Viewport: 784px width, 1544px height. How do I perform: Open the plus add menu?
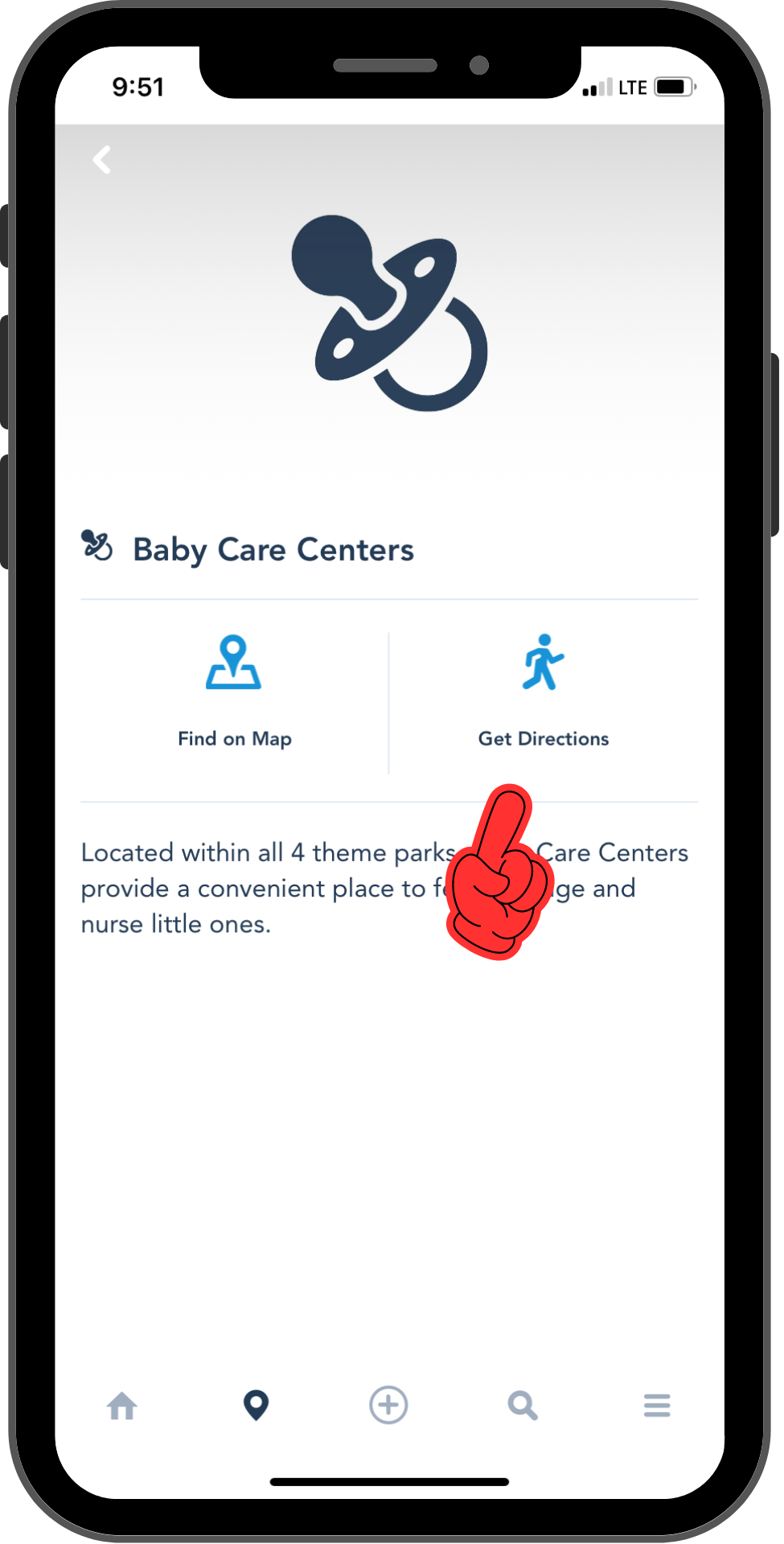pos(388,1405)
